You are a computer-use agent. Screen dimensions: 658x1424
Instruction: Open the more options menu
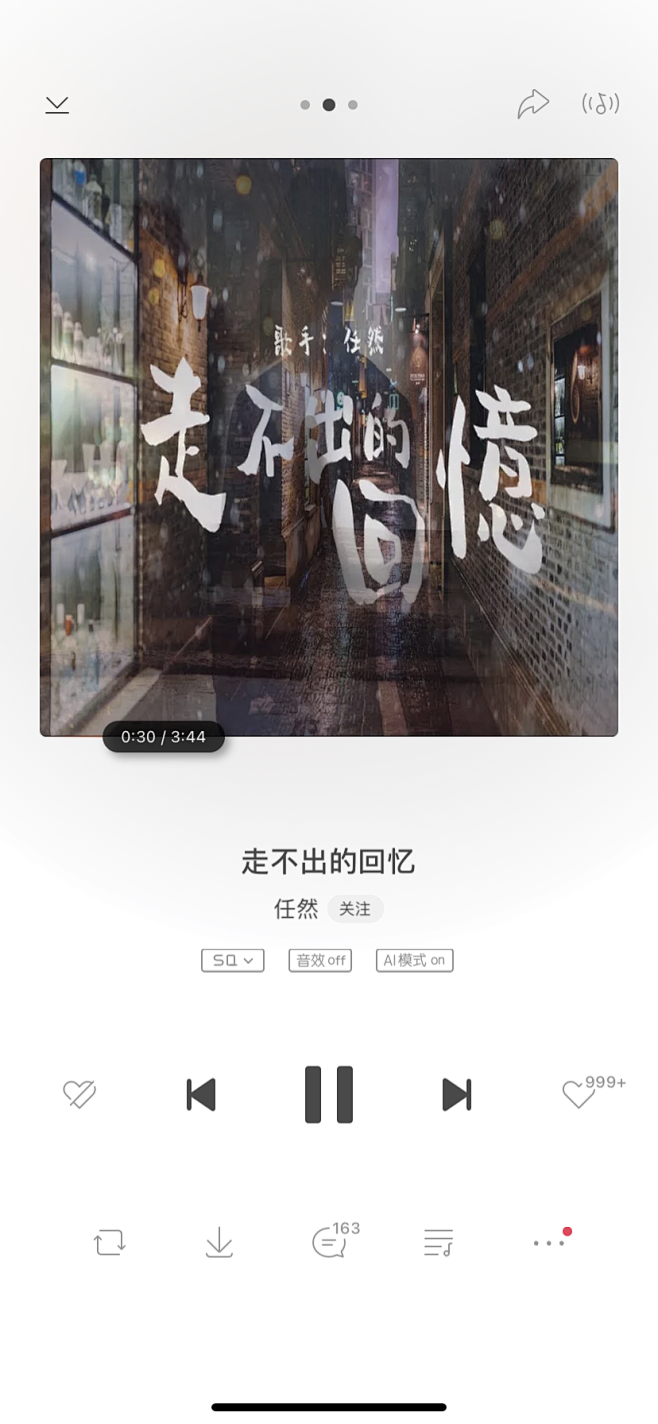pos(551,1240)
